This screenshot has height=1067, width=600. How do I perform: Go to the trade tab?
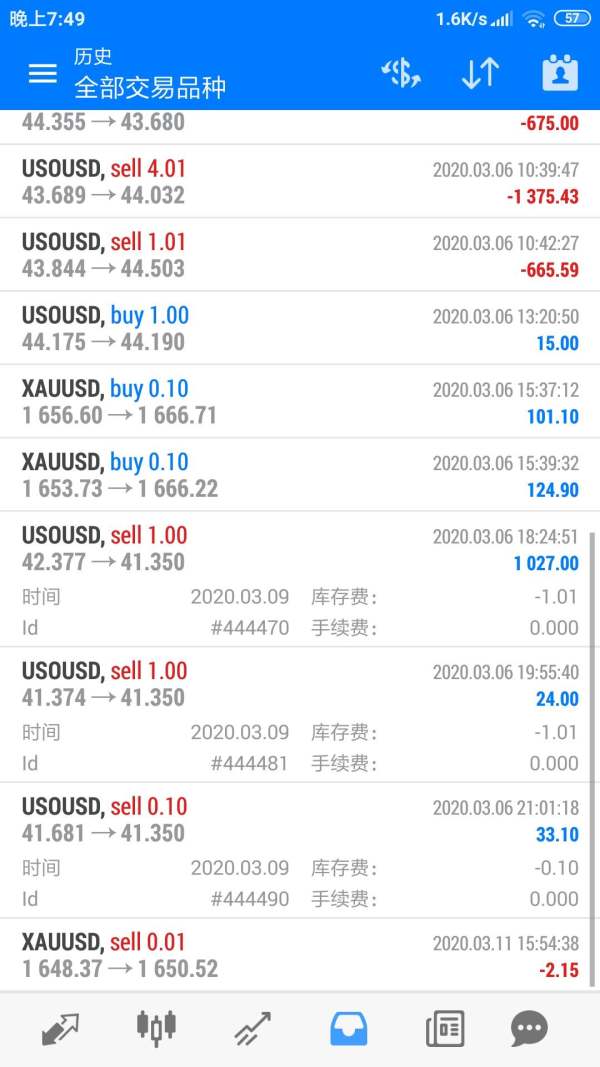pos(252,1028)
